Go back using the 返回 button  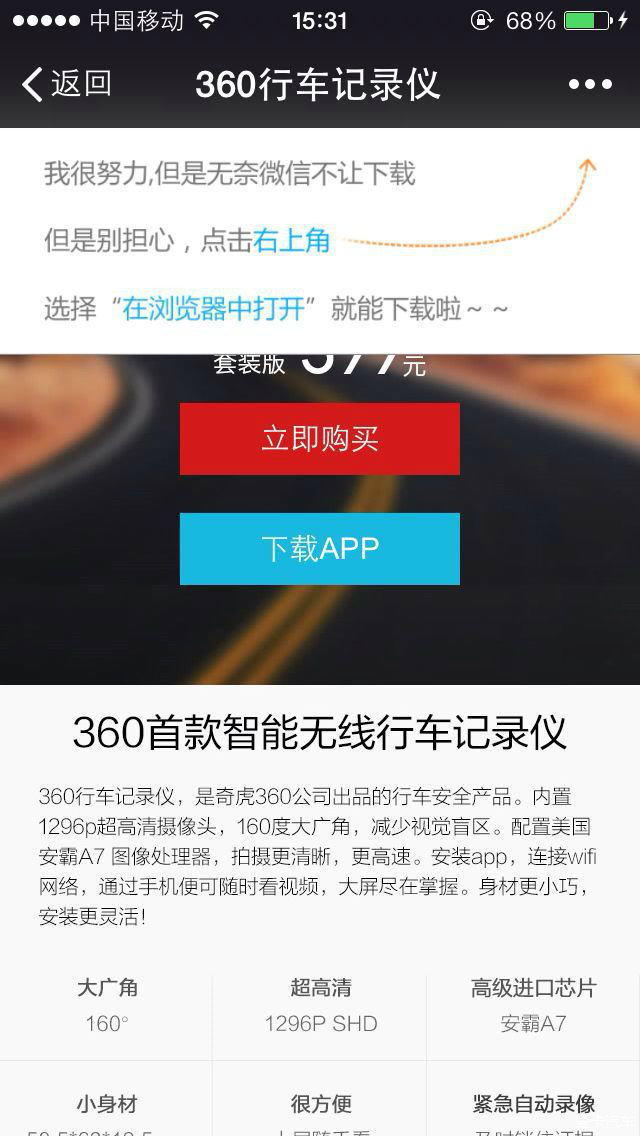(x=66, y=84)
